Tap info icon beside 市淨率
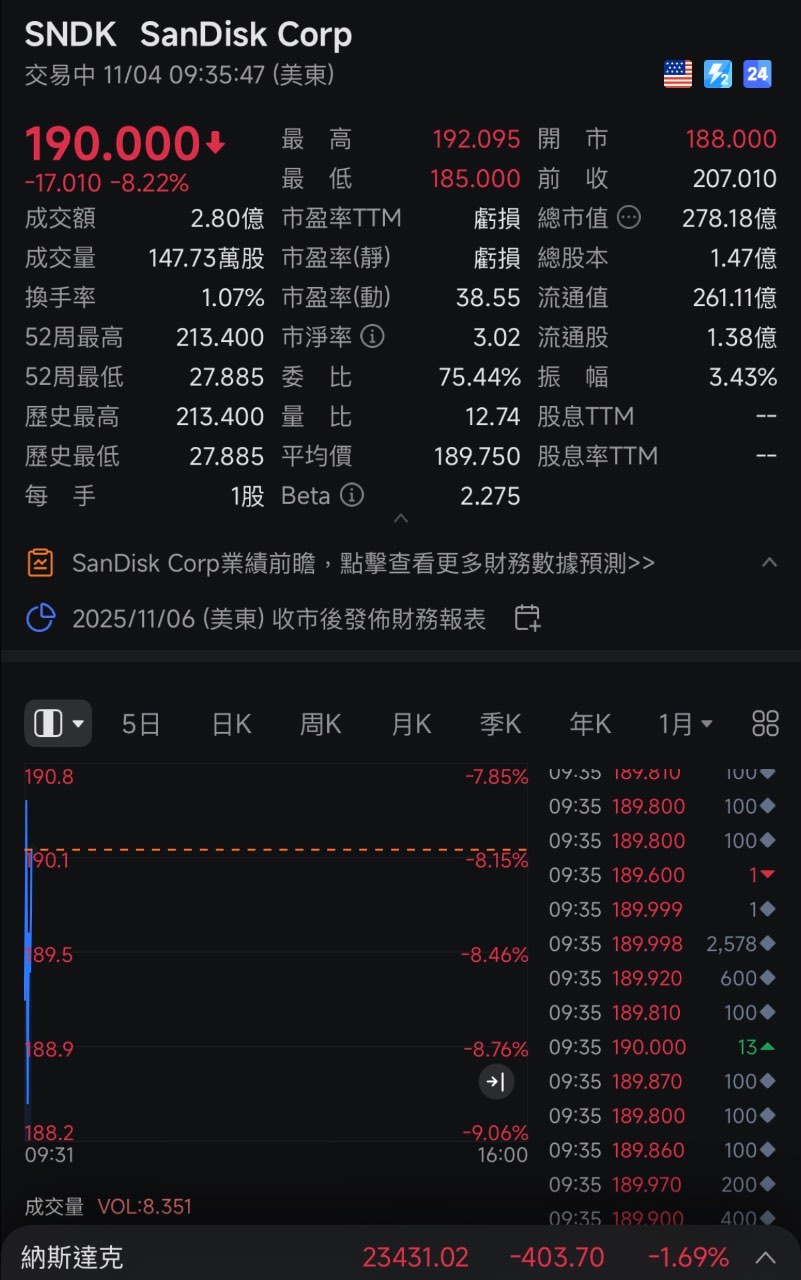The image size is (801, 1280). [372, 337]
